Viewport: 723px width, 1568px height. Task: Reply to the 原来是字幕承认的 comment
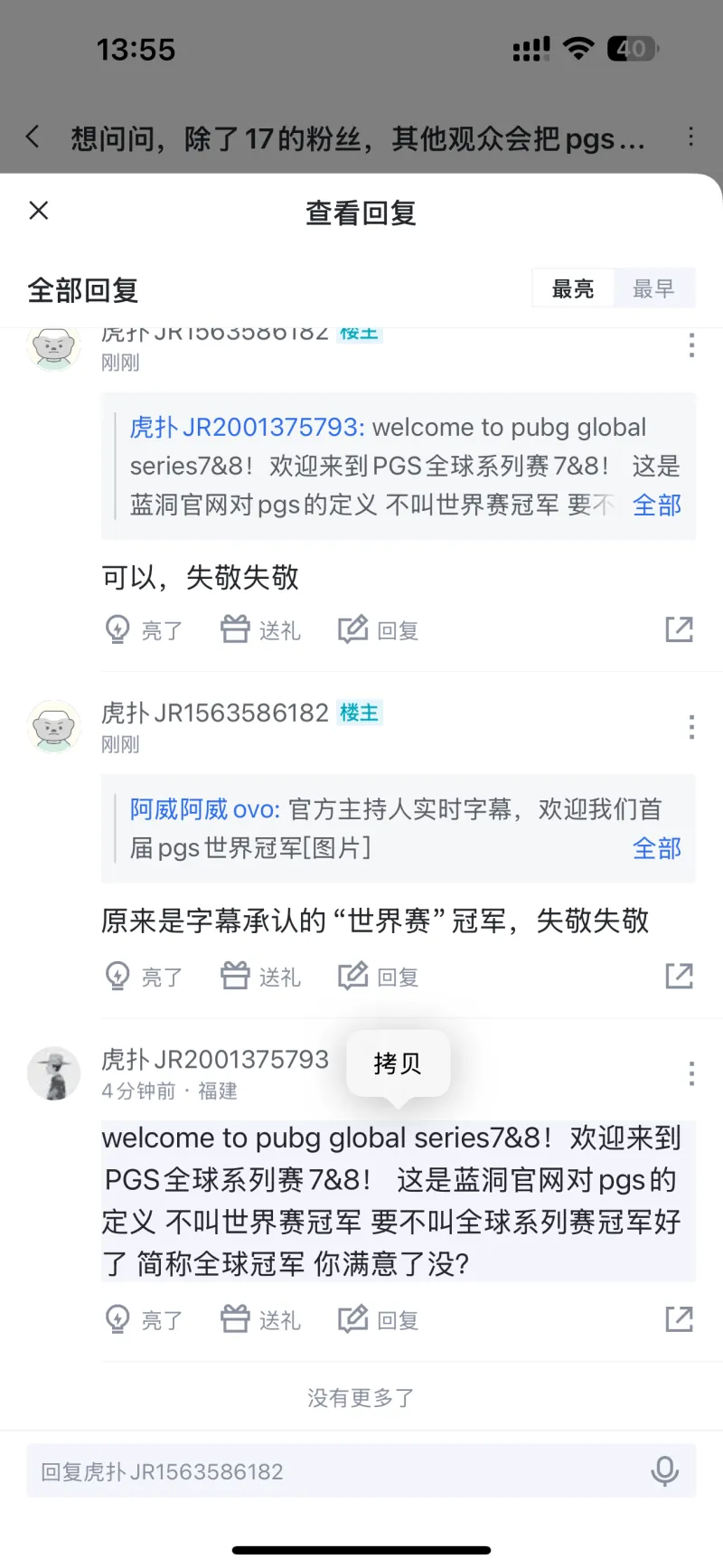[x=379, y=977]
